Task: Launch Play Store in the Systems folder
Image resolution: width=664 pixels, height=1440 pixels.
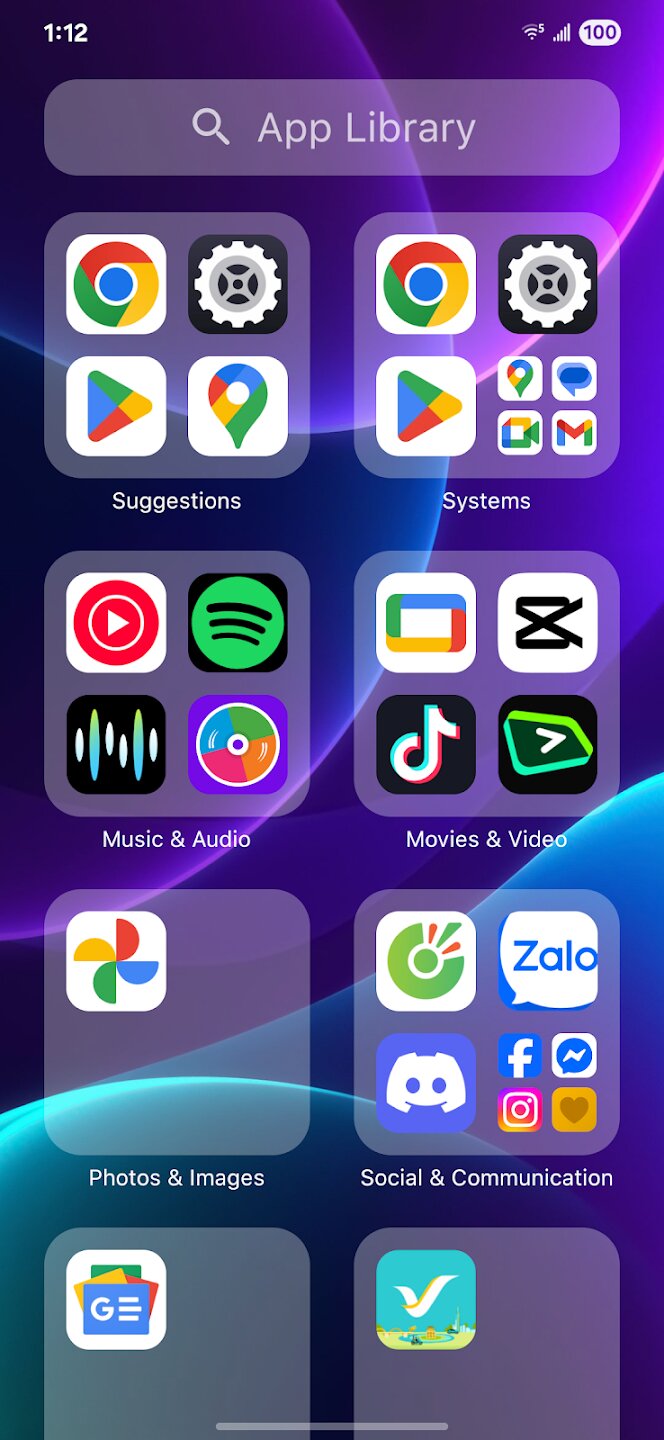Action: (x=426, y=406)
